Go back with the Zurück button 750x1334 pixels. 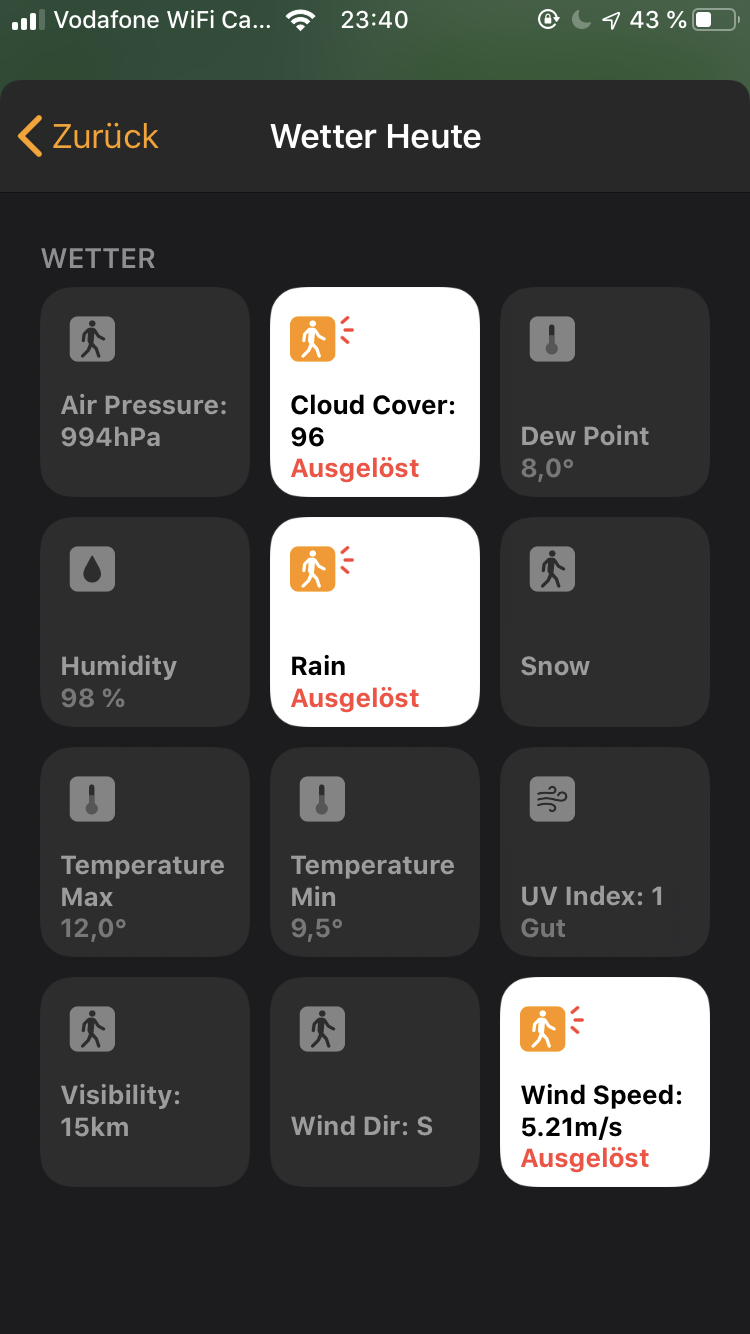point(90,136)
